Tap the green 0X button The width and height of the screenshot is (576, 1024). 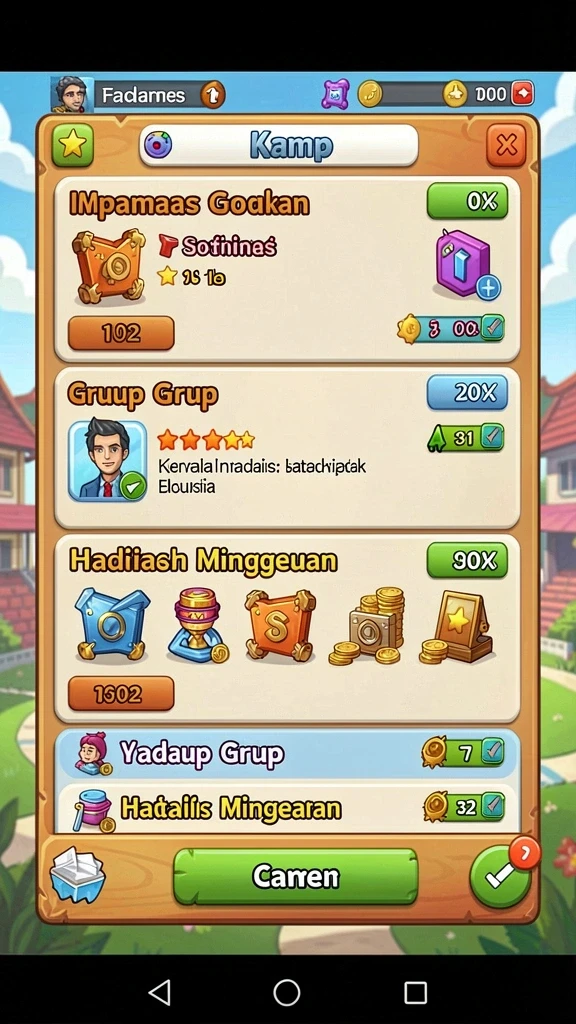click(467, 201)
